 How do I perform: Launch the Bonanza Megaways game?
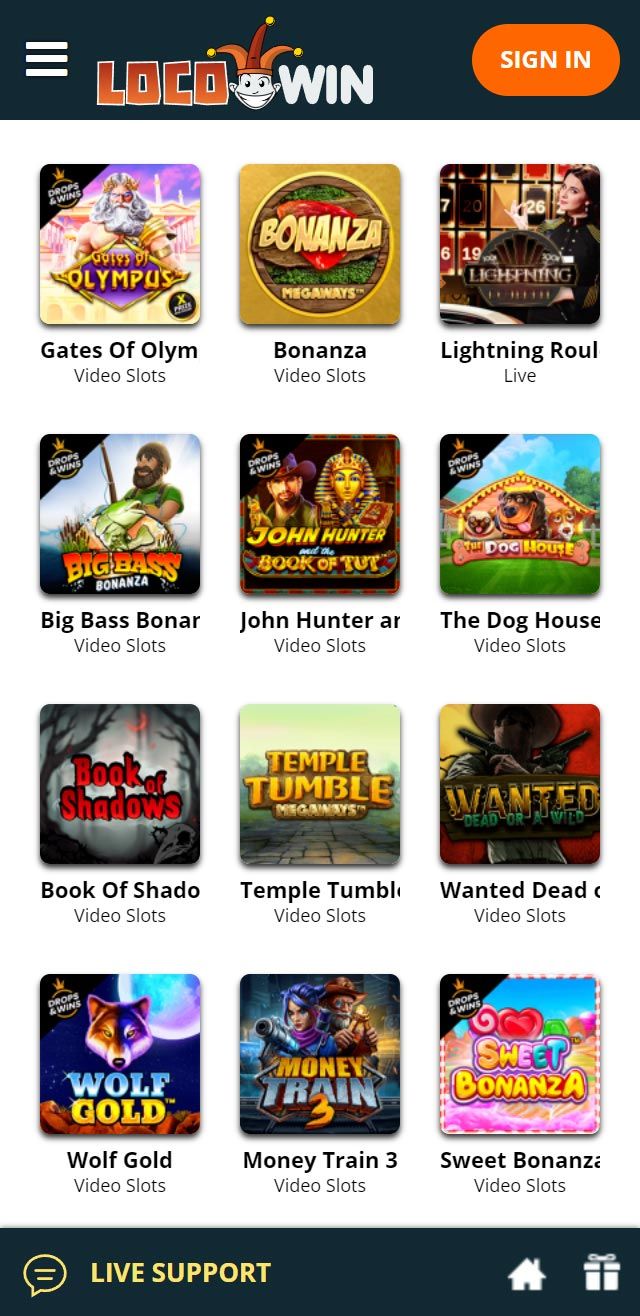[x=320, y=245]
